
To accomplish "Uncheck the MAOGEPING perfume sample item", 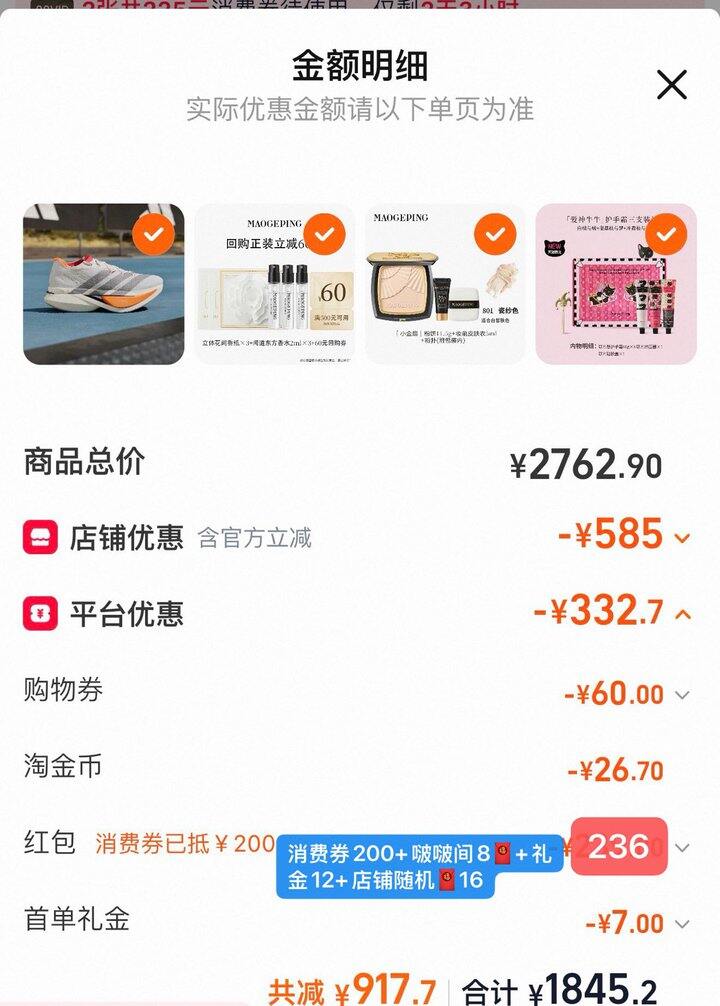I will (x=324, y=234).
